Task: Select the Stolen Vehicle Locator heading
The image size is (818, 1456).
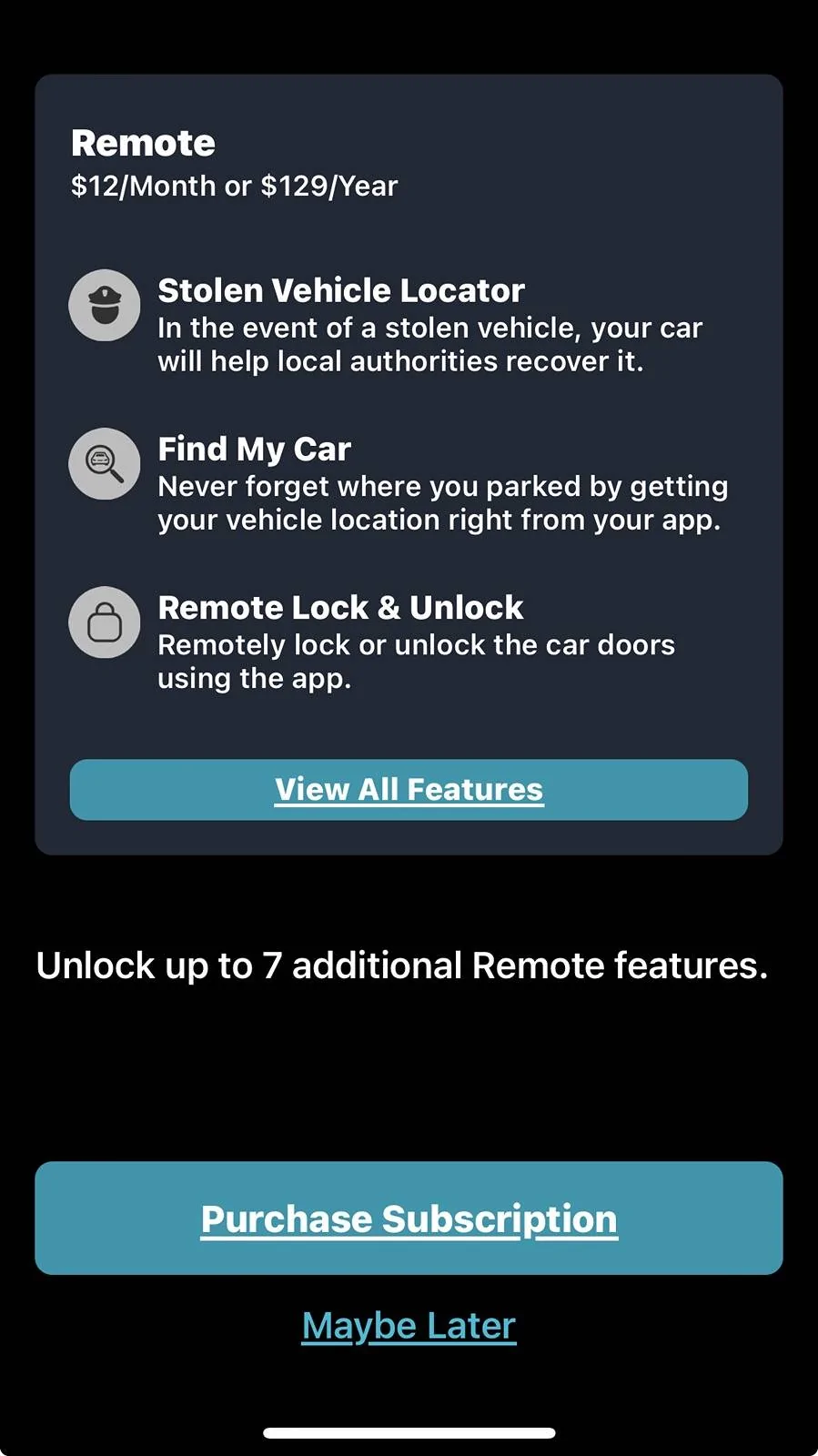Action: 341,290
